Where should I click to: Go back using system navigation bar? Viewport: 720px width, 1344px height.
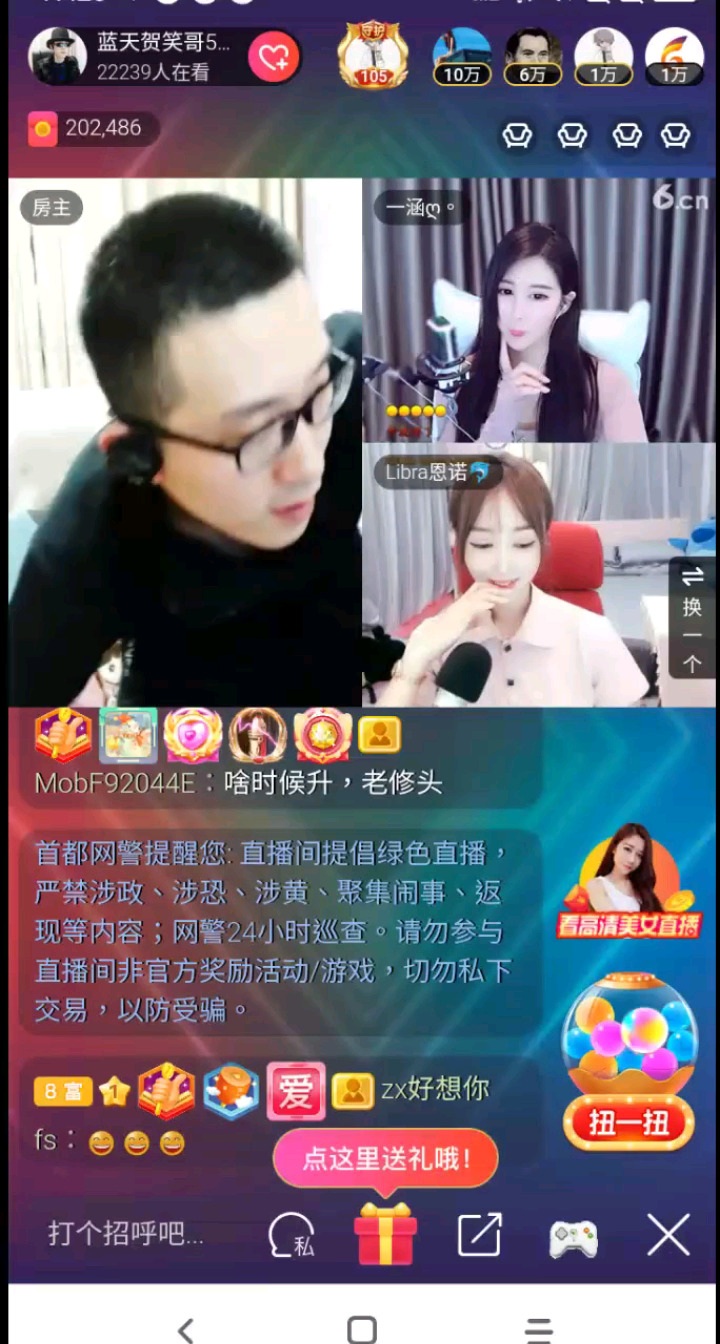[x=184, y=1328]
